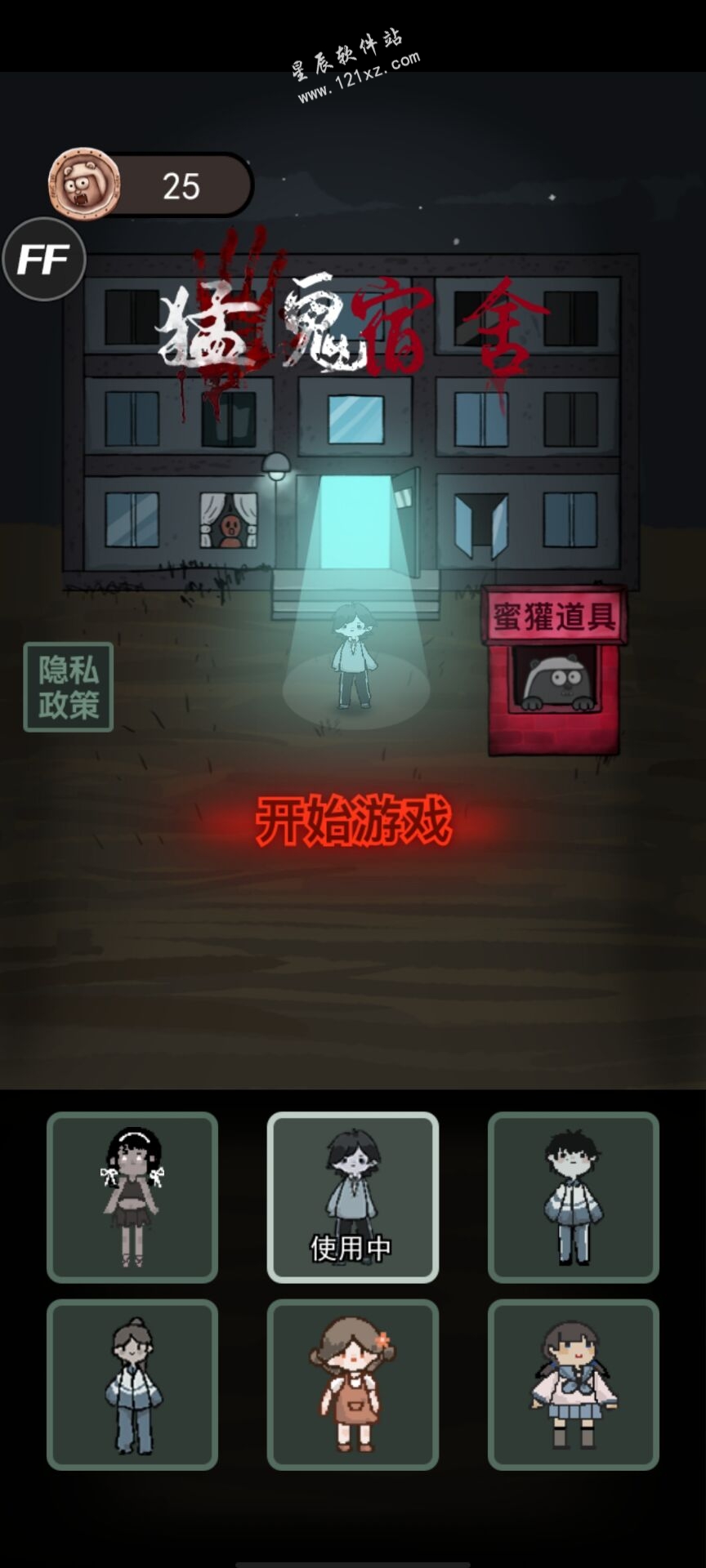Open the 隐私政策 privacy policy
706x1568 pixels.
click(x=69, y=687)
